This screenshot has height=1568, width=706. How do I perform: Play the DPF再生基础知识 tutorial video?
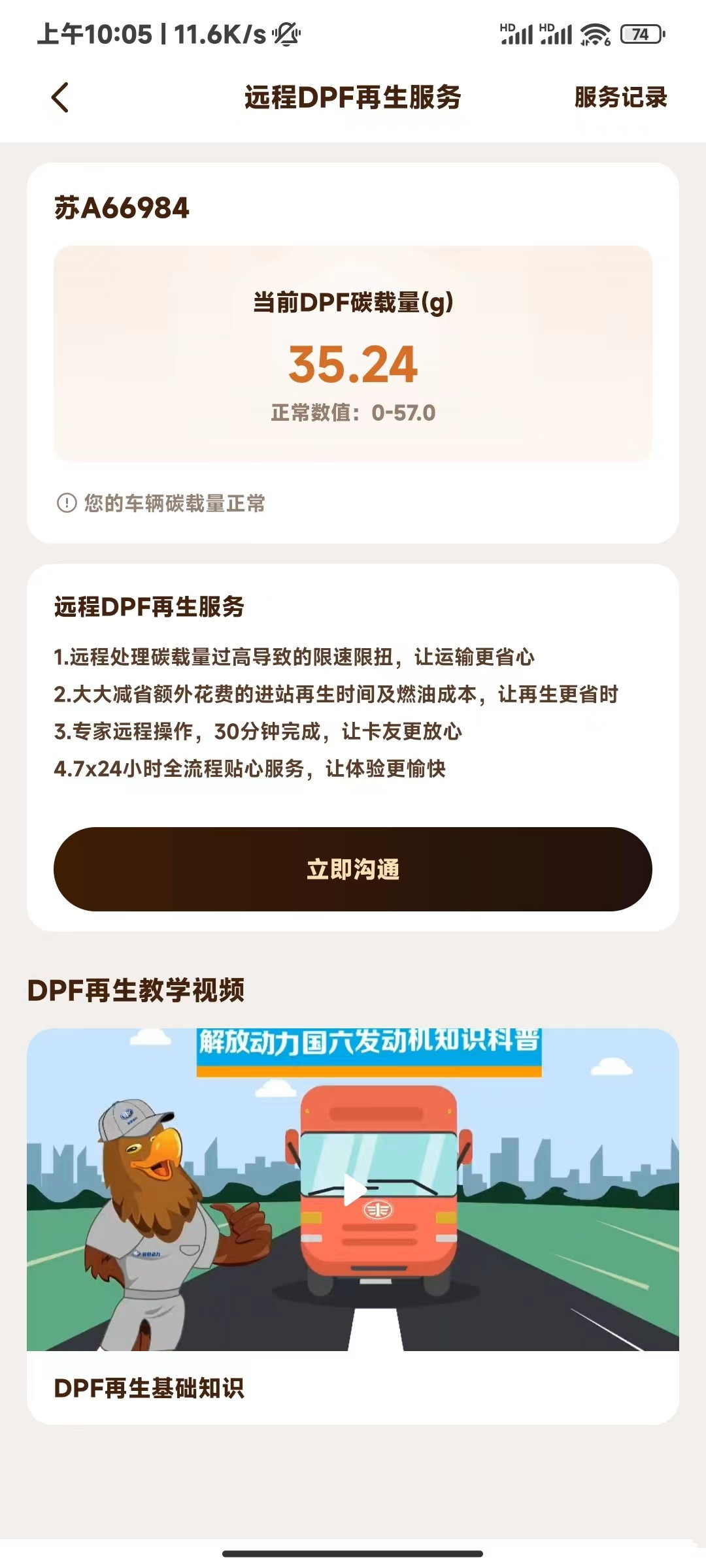pos(354,1189)
